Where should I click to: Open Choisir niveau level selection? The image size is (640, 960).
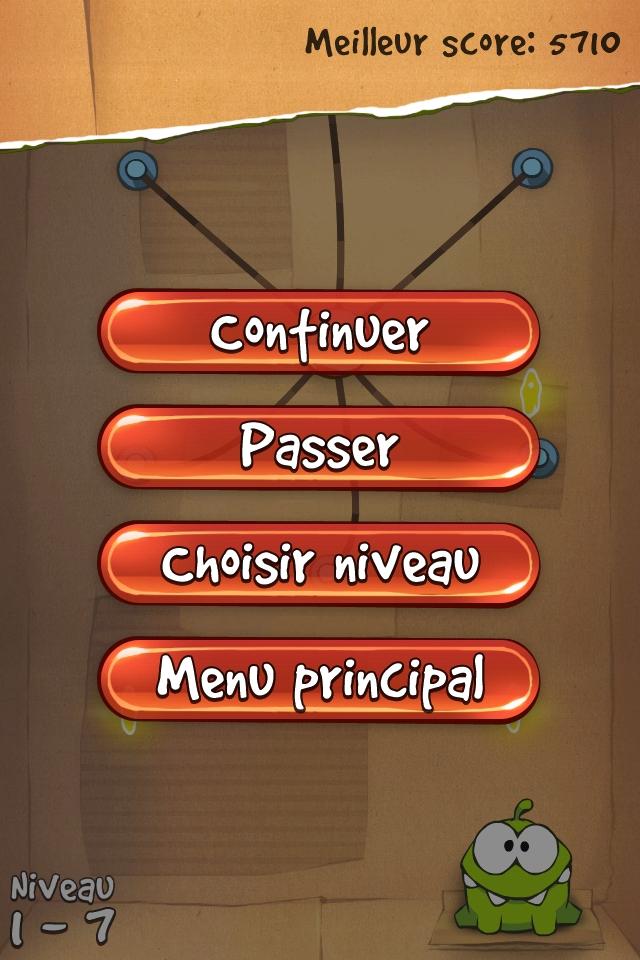click(x=319, y=564)
